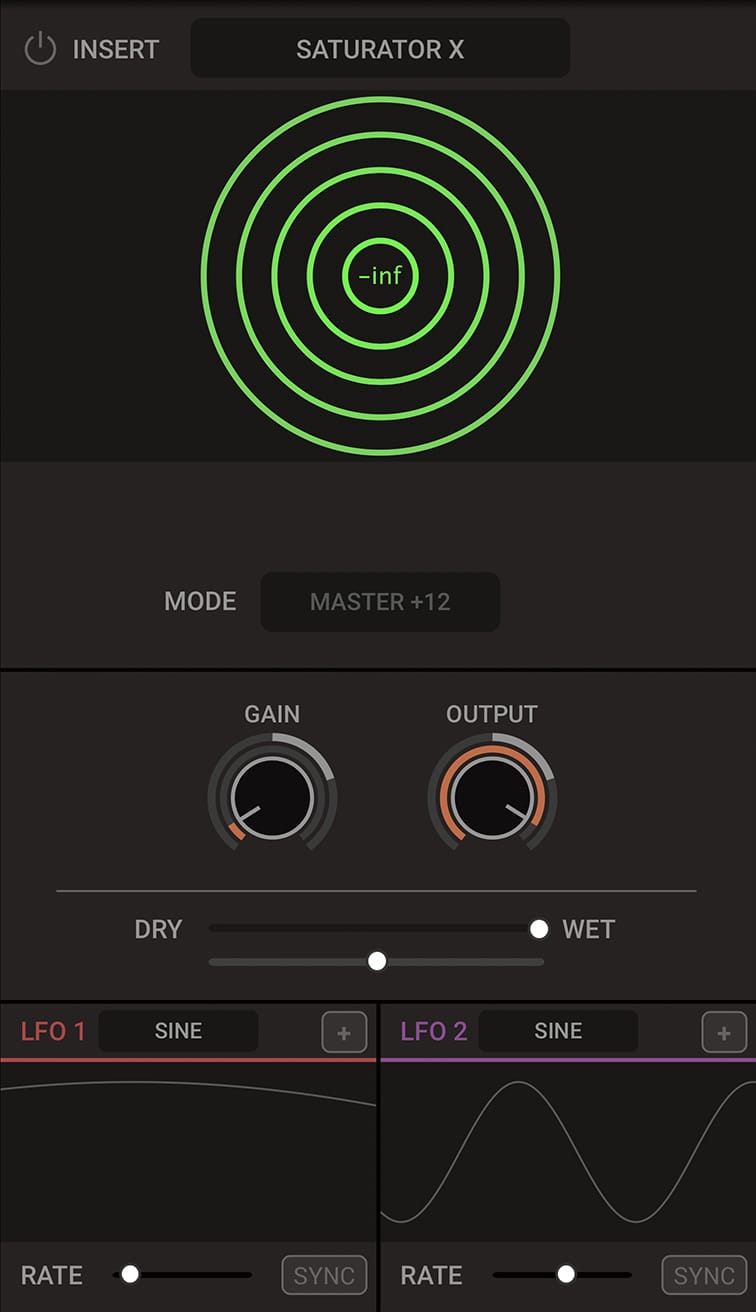
Task: Tap the slider handle below Dry/Wet
Action: pos(377,961)
